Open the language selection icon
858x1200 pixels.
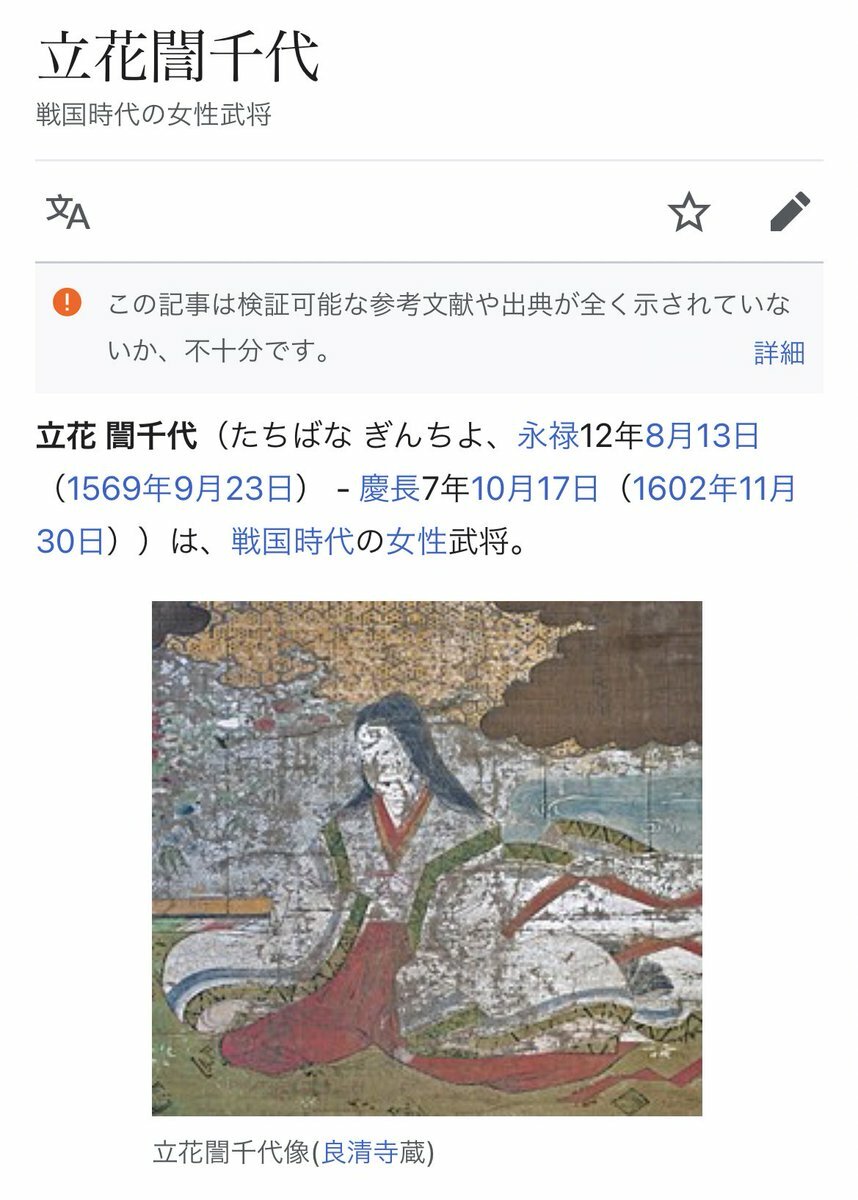point(68,211)
